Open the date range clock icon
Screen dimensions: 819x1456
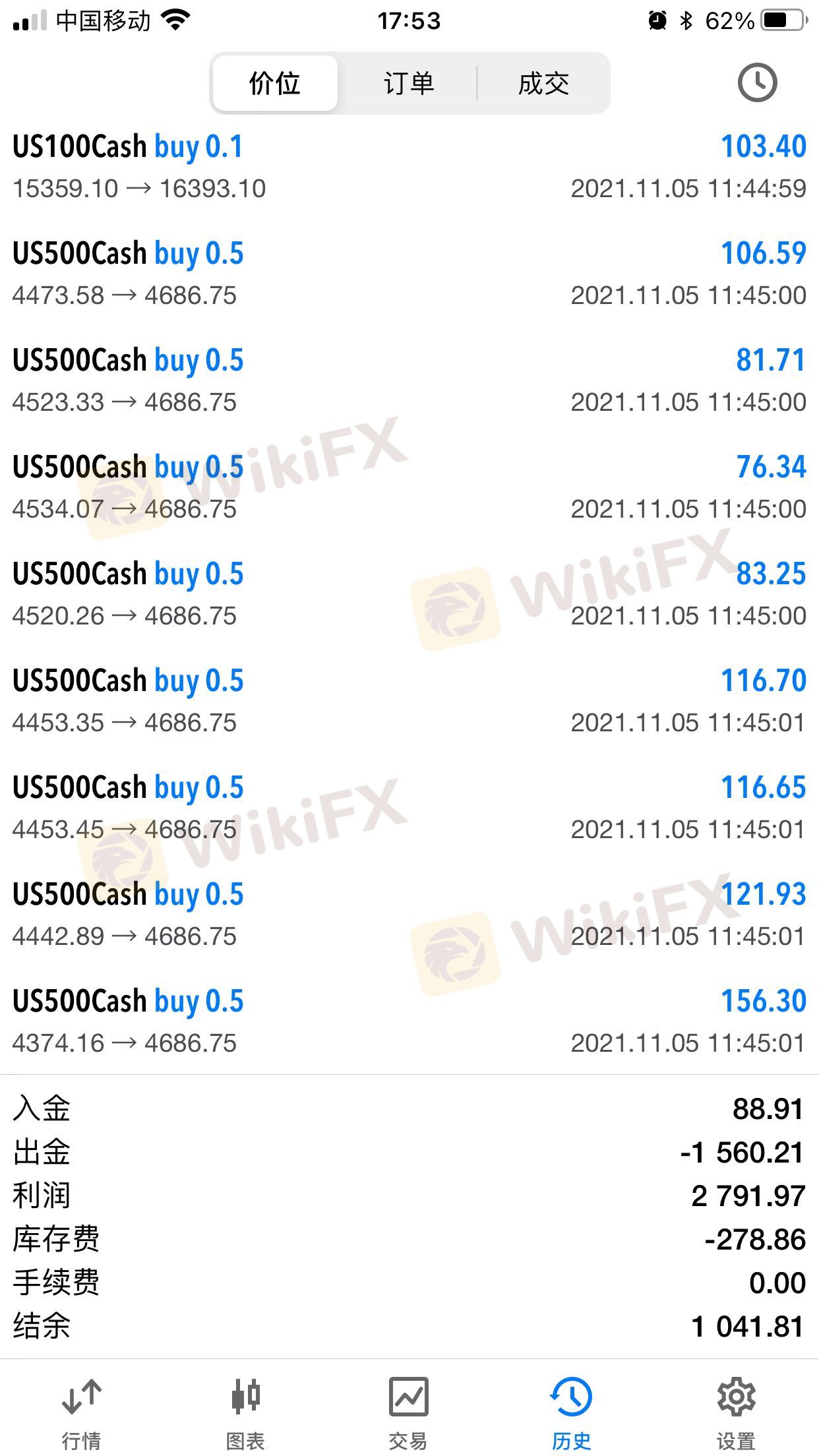tap(756, 83)
